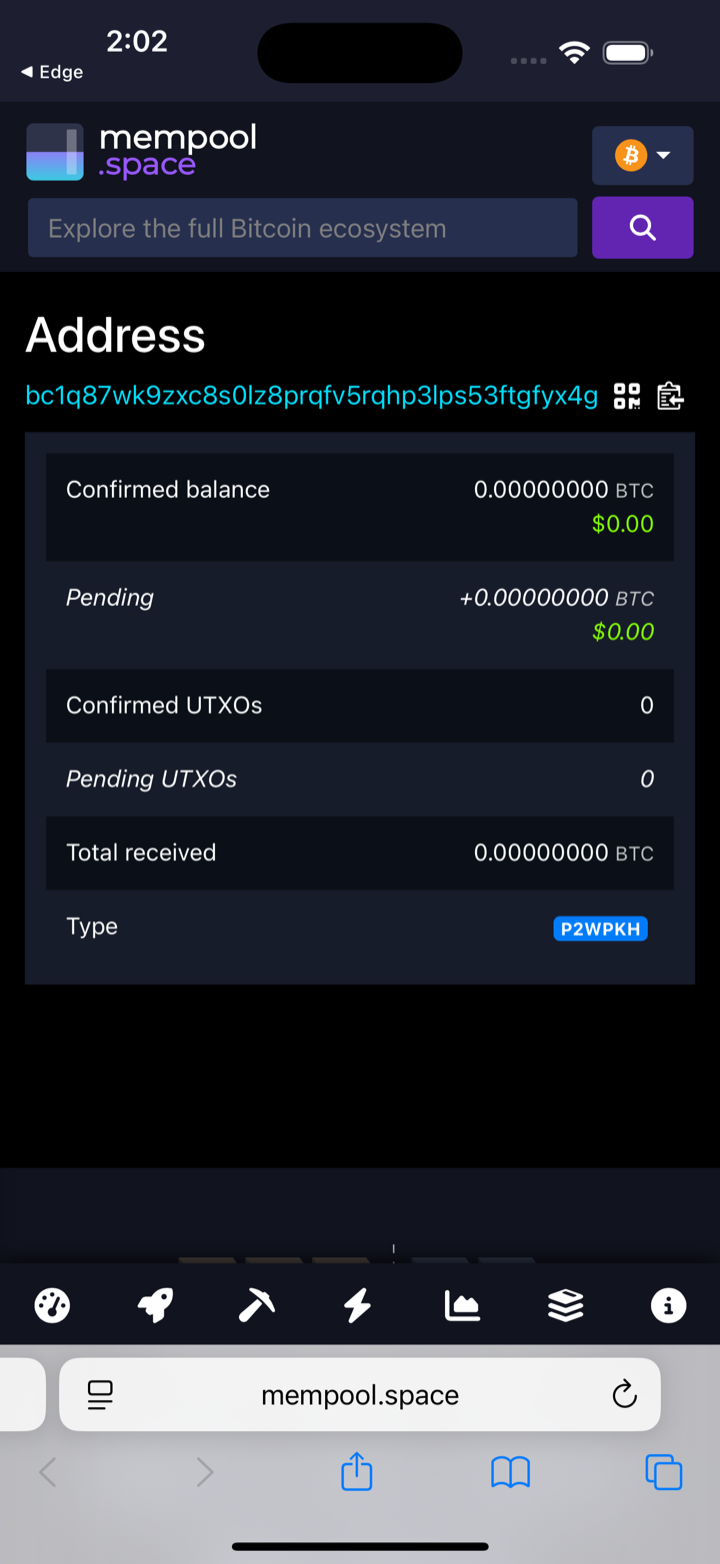Share this page from browser toolbar

pos(357,1471)
